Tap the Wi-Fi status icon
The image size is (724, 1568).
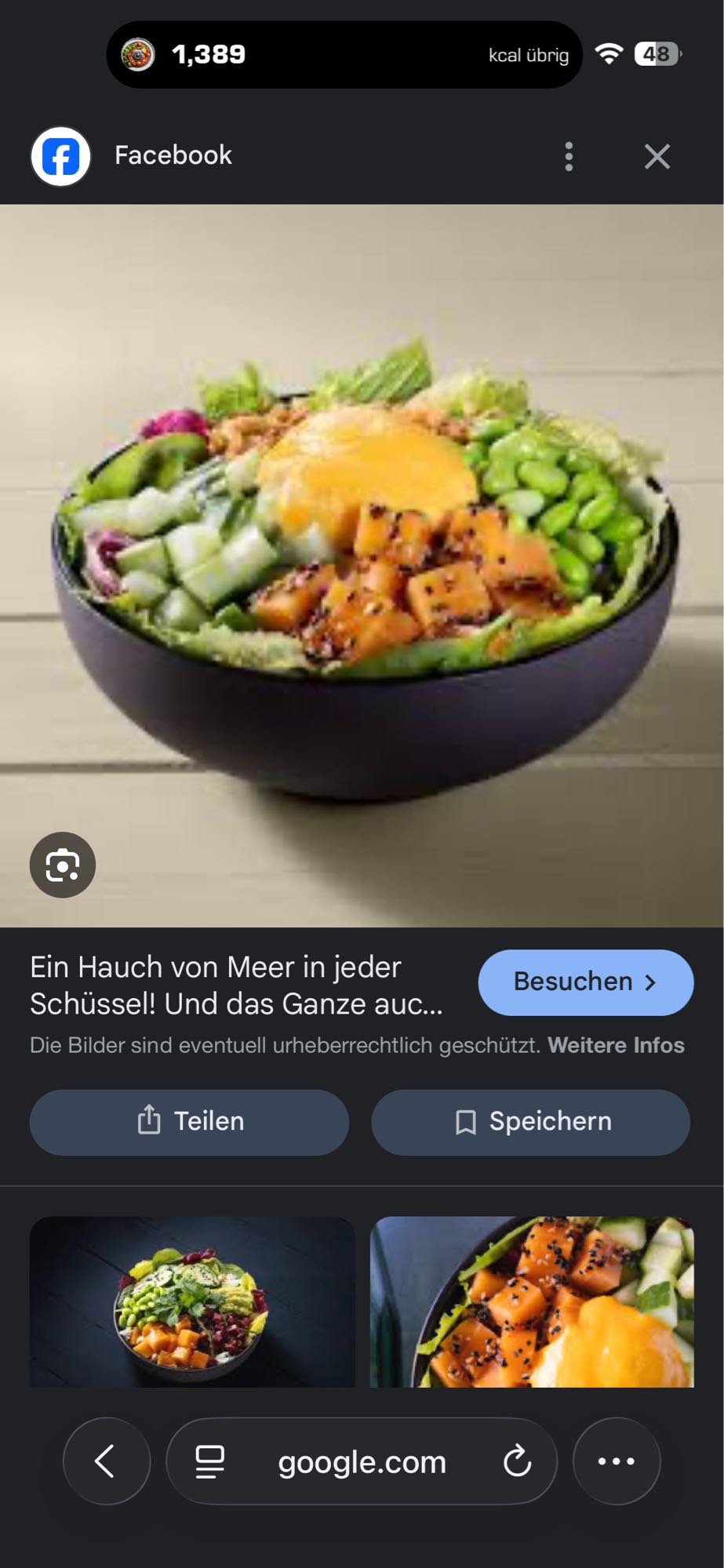pos(609,54)
